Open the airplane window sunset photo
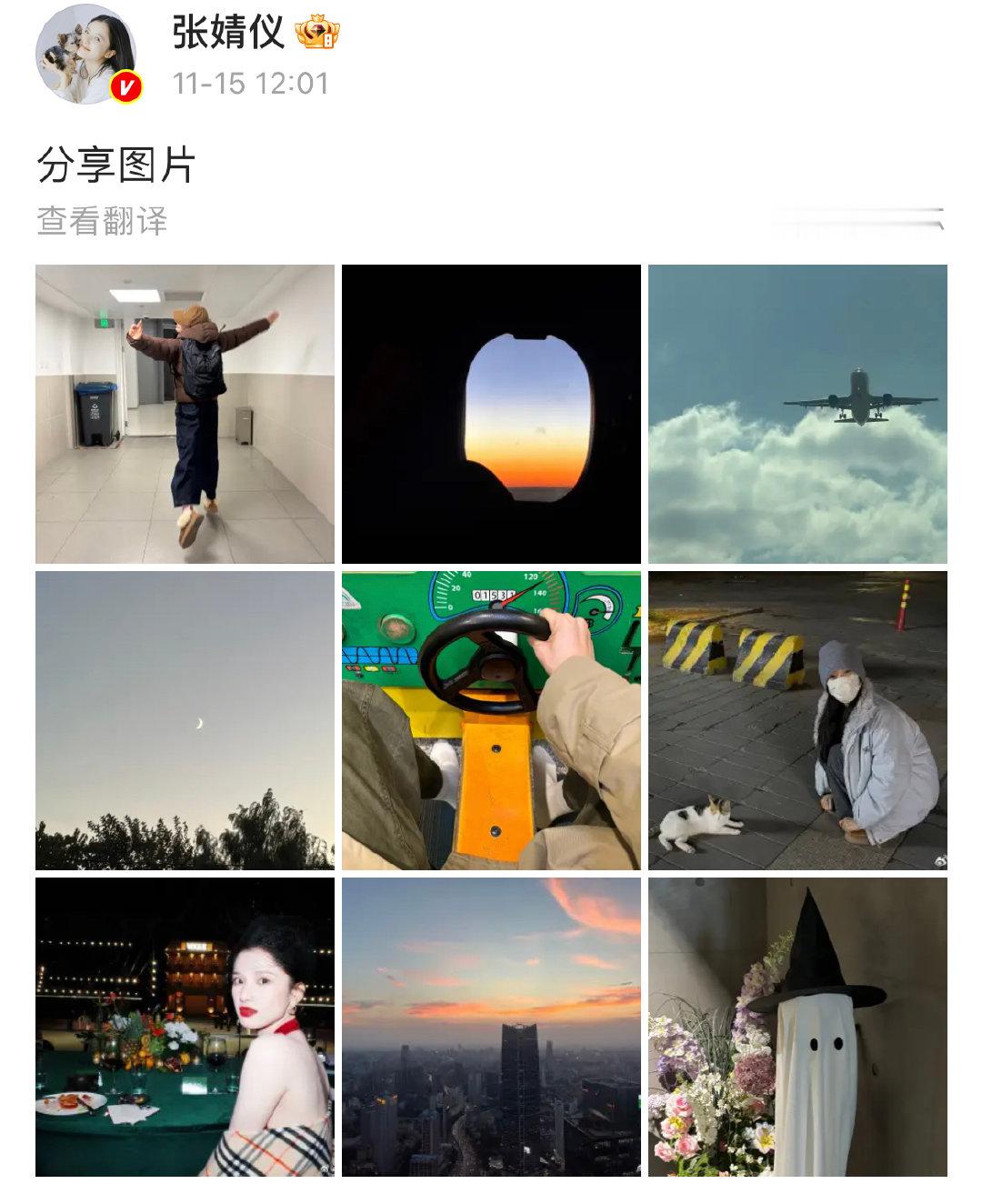This screenshot has width=982, height=1204. (x=491, y=411)
